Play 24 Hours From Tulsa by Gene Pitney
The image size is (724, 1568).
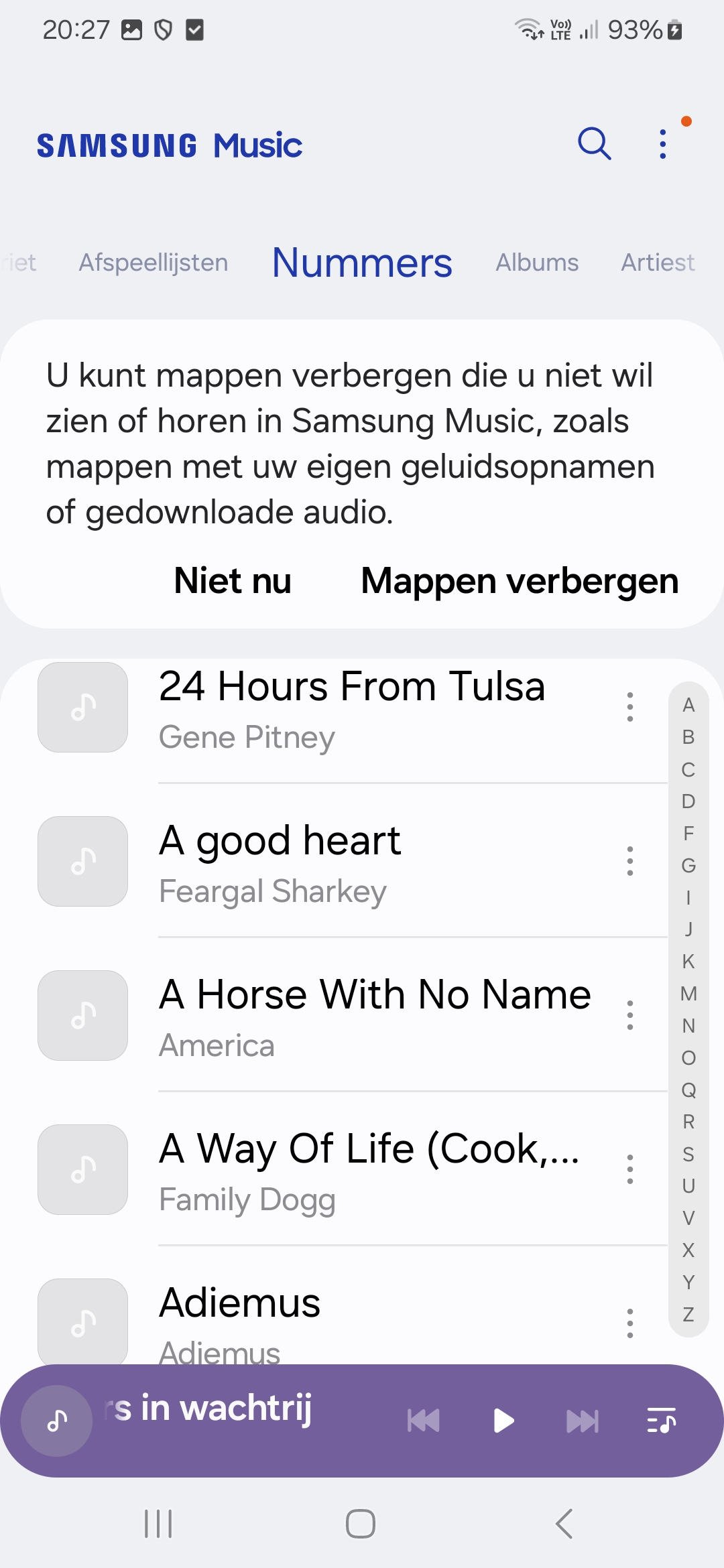click(352, 709)
